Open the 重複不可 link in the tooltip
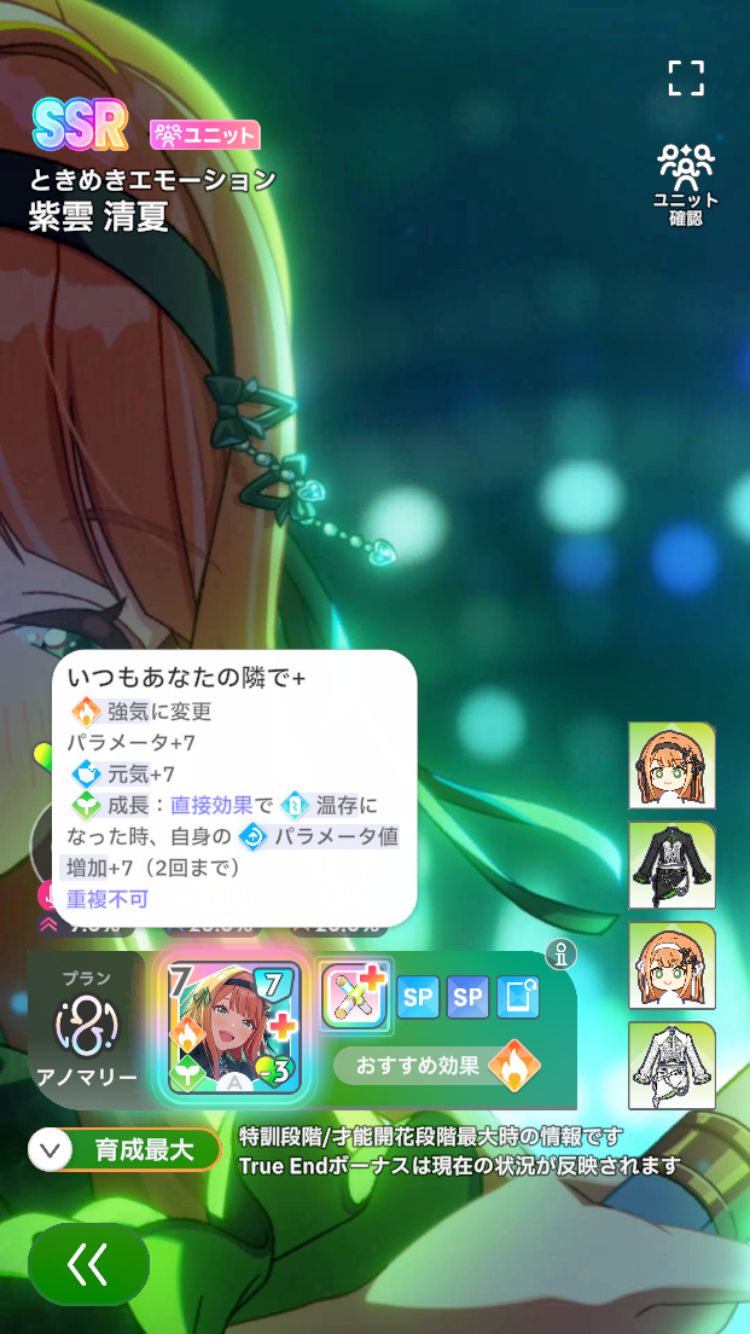Screen dimensions: 750x1334 pyautogui.click(x=108, y=899)
